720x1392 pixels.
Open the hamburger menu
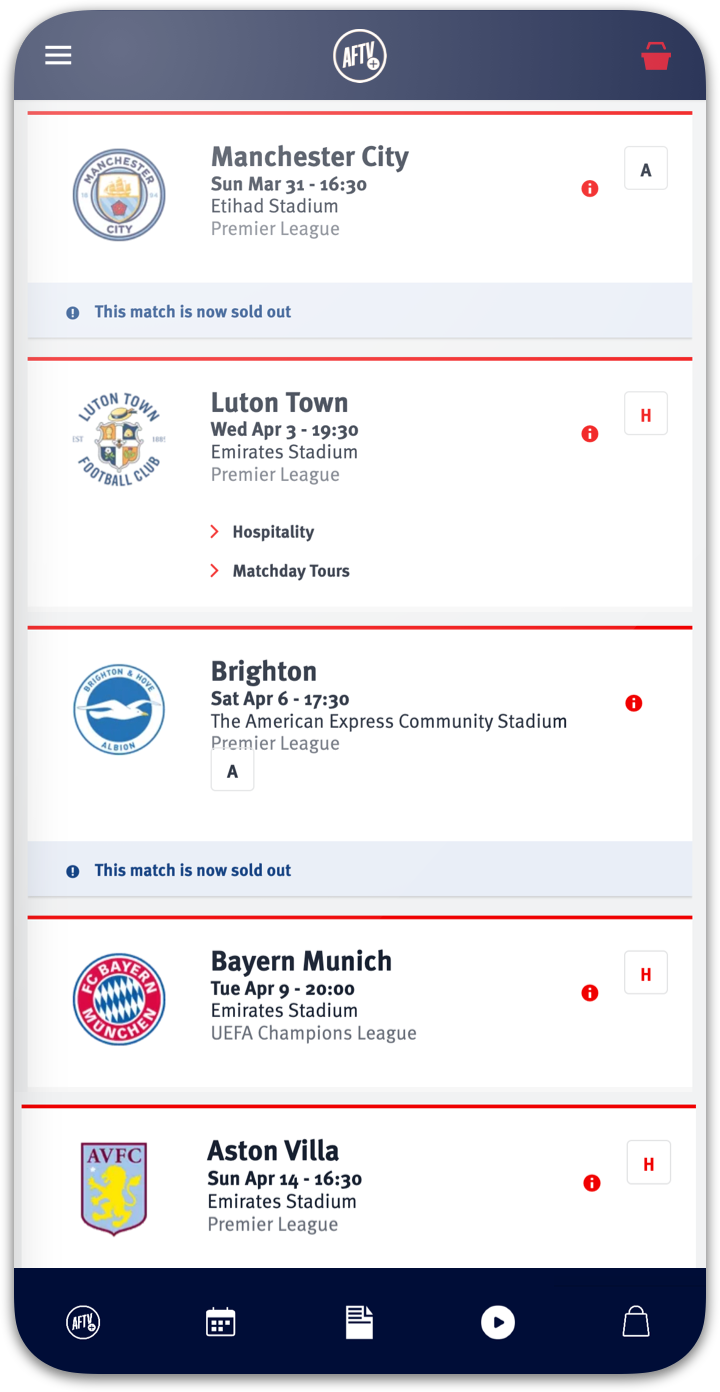point(58,56)
